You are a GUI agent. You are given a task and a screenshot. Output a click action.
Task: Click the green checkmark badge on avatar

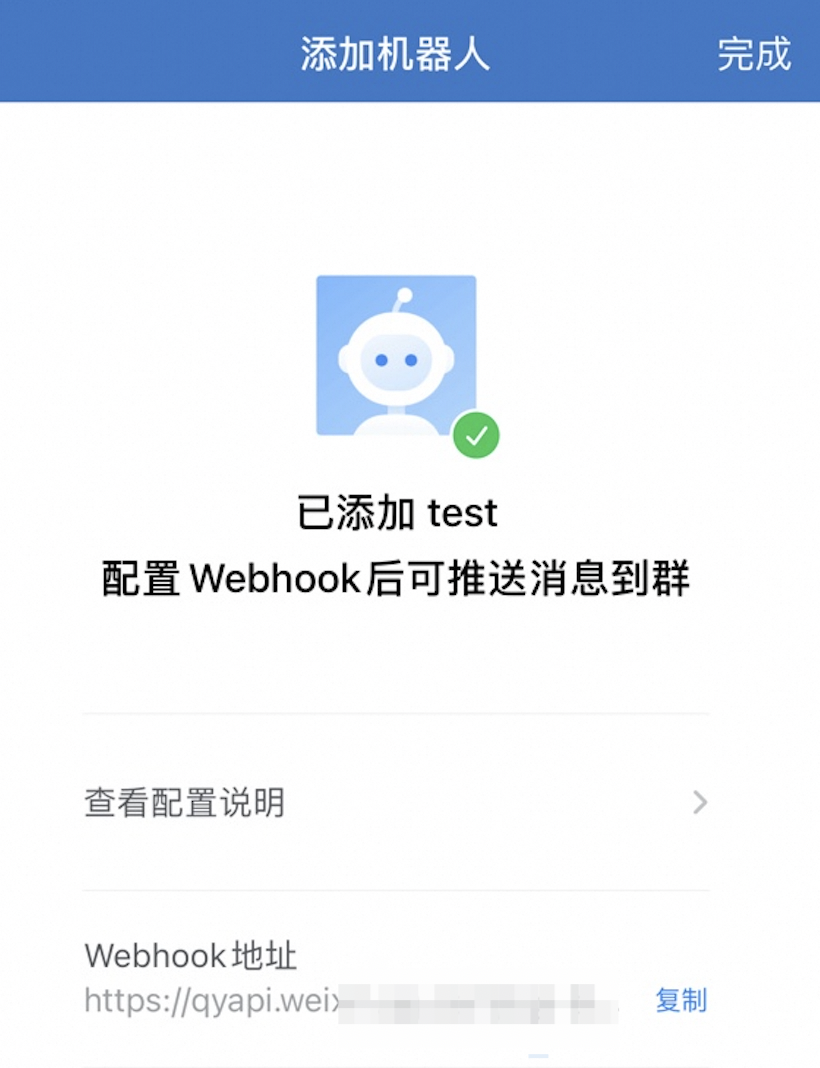click(476, 432)
